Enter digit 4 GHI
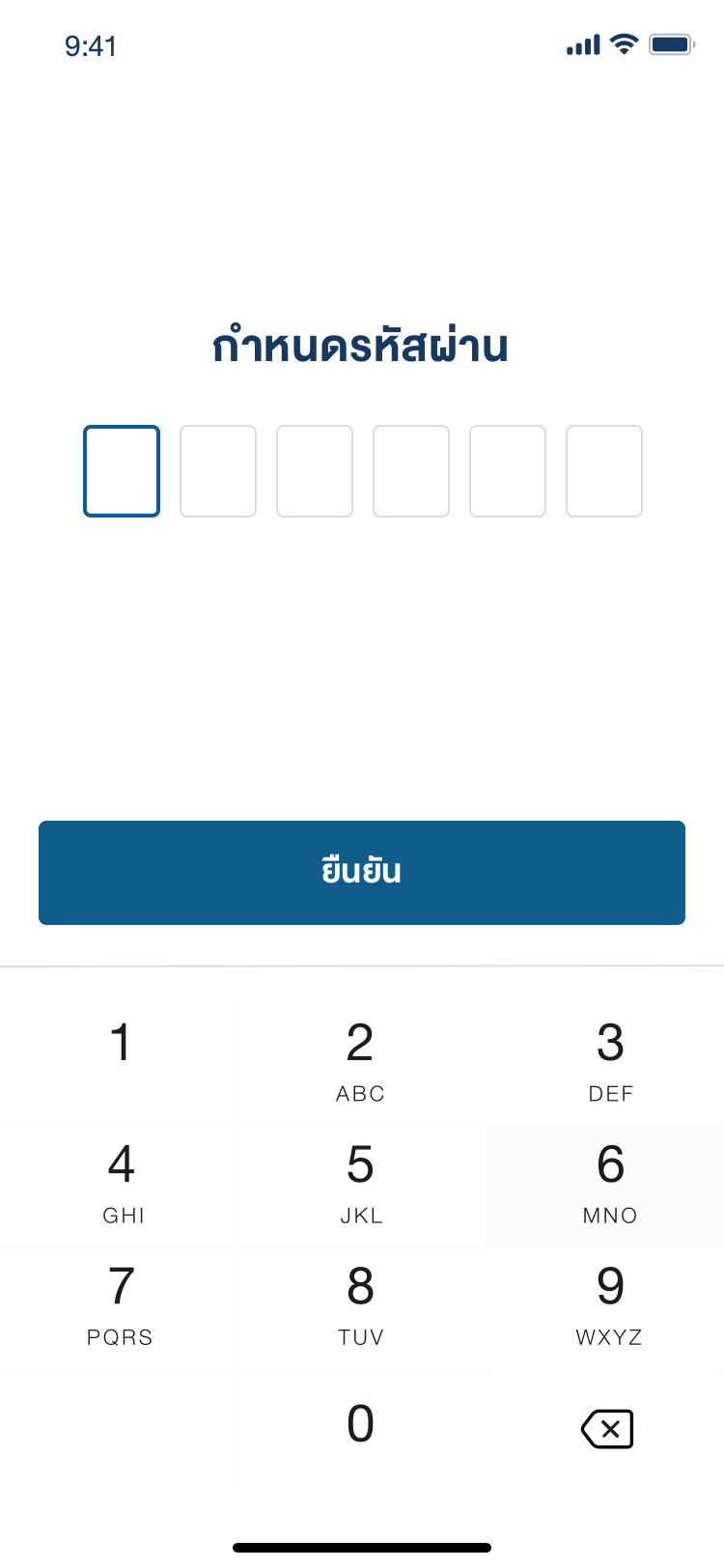The height and width of the screenshot is (1568, 724). tap(122, 1184)
